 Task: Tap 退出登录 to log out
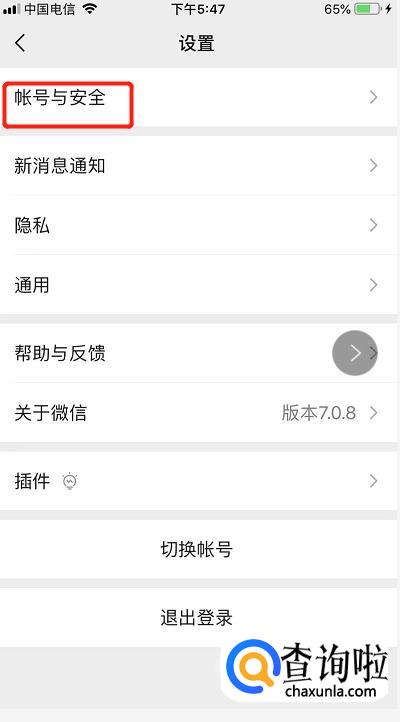(x=198, y=617)
